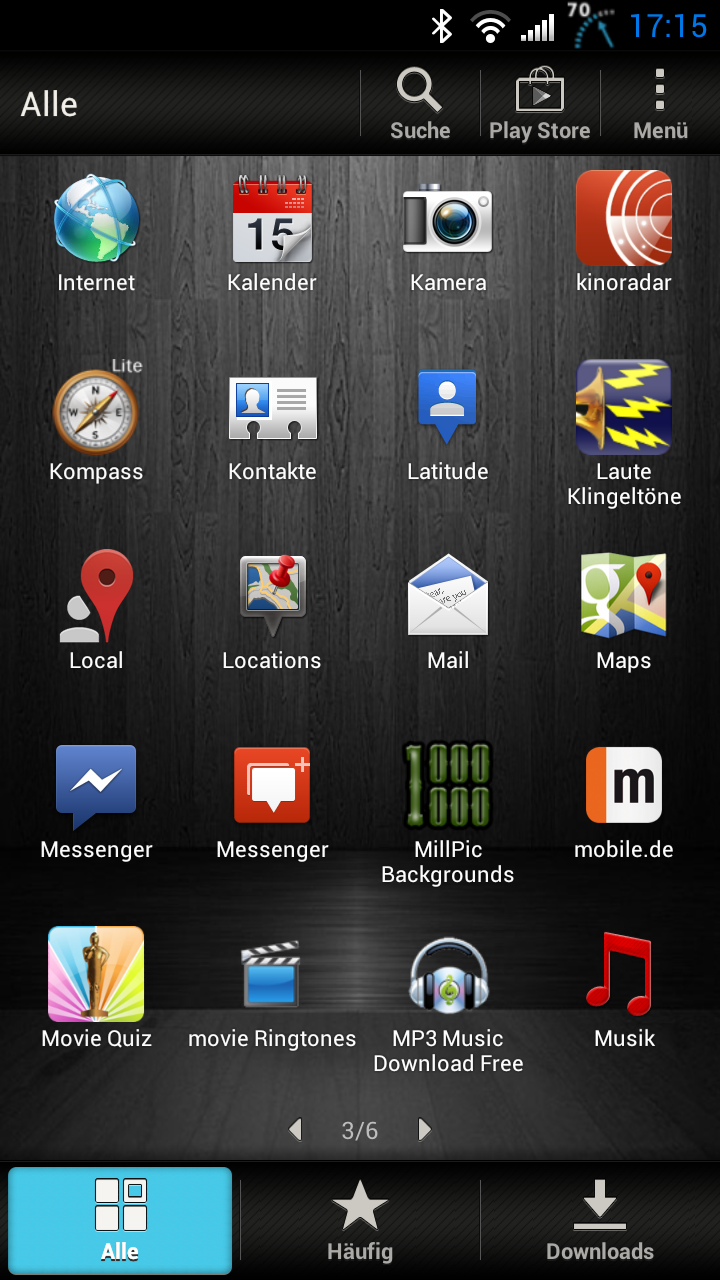This screenshot has height=1280, width=720.
Task: Open the red Messenger app
Action: click(x=272, y=802)
